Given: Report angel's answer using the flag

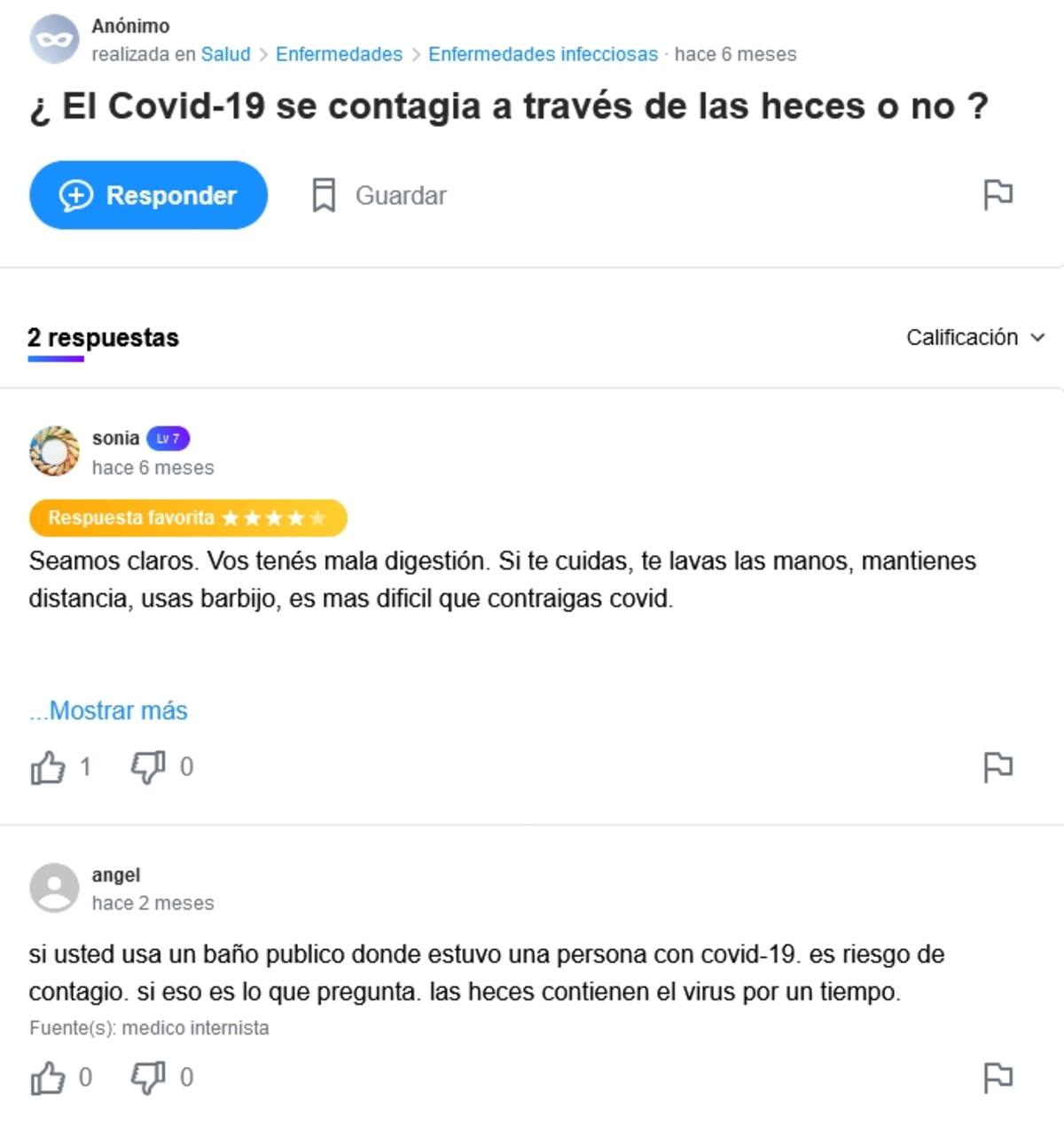Looking at the screenshot, I should pyautogui.click(x=997, y=1078).
